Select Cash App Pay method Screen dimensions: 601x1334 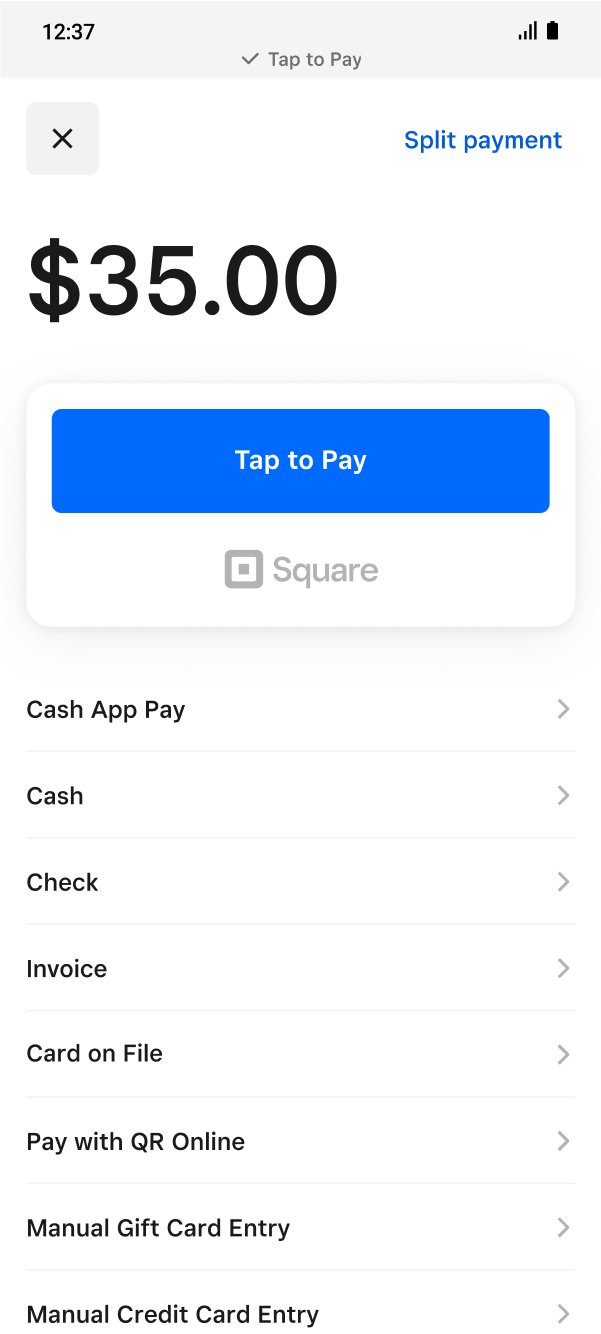[300, 710]
